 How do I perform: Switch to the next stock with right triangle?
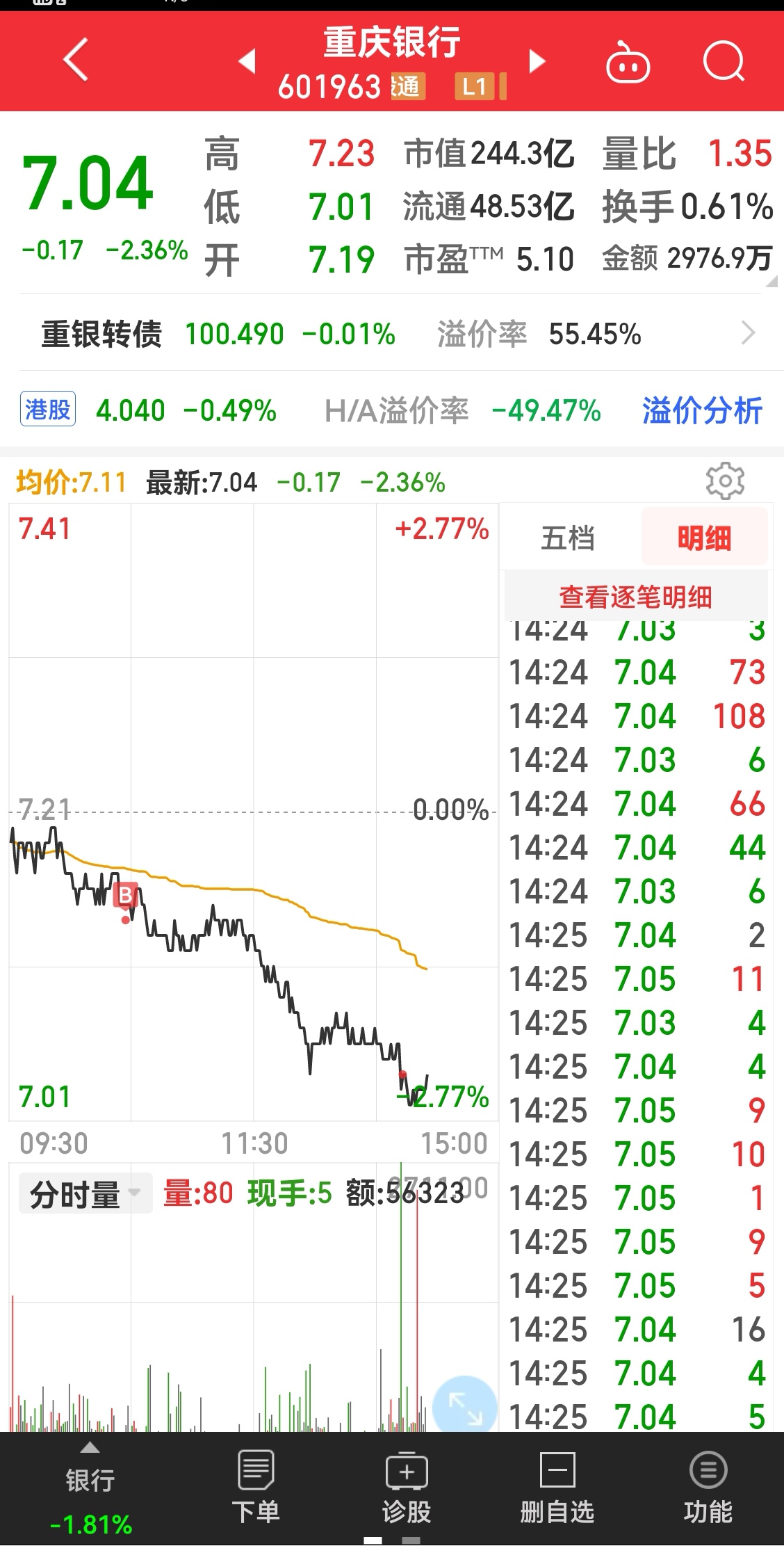tap(537, 61)
